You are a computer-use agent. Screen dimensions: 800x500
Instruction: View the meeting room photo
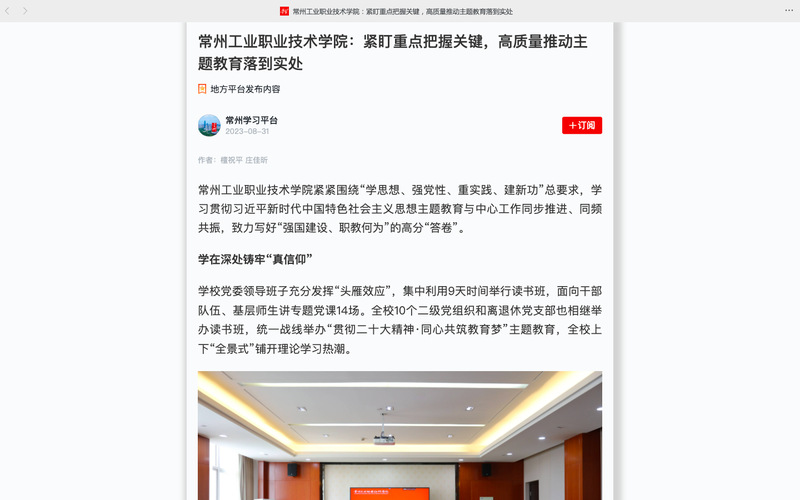point(399,435)
